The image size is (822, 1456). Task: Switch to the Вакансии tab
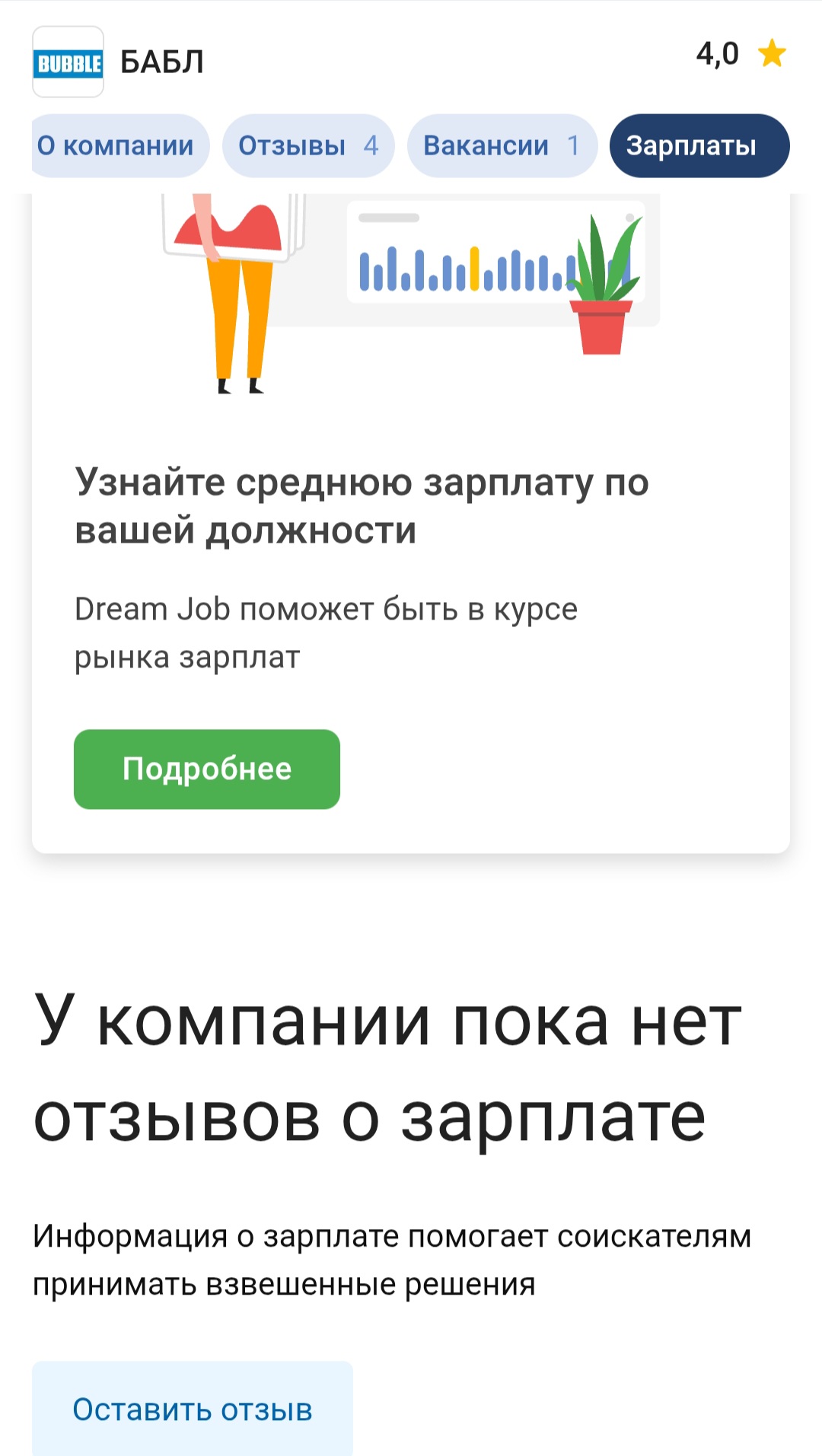click(502, 145)
